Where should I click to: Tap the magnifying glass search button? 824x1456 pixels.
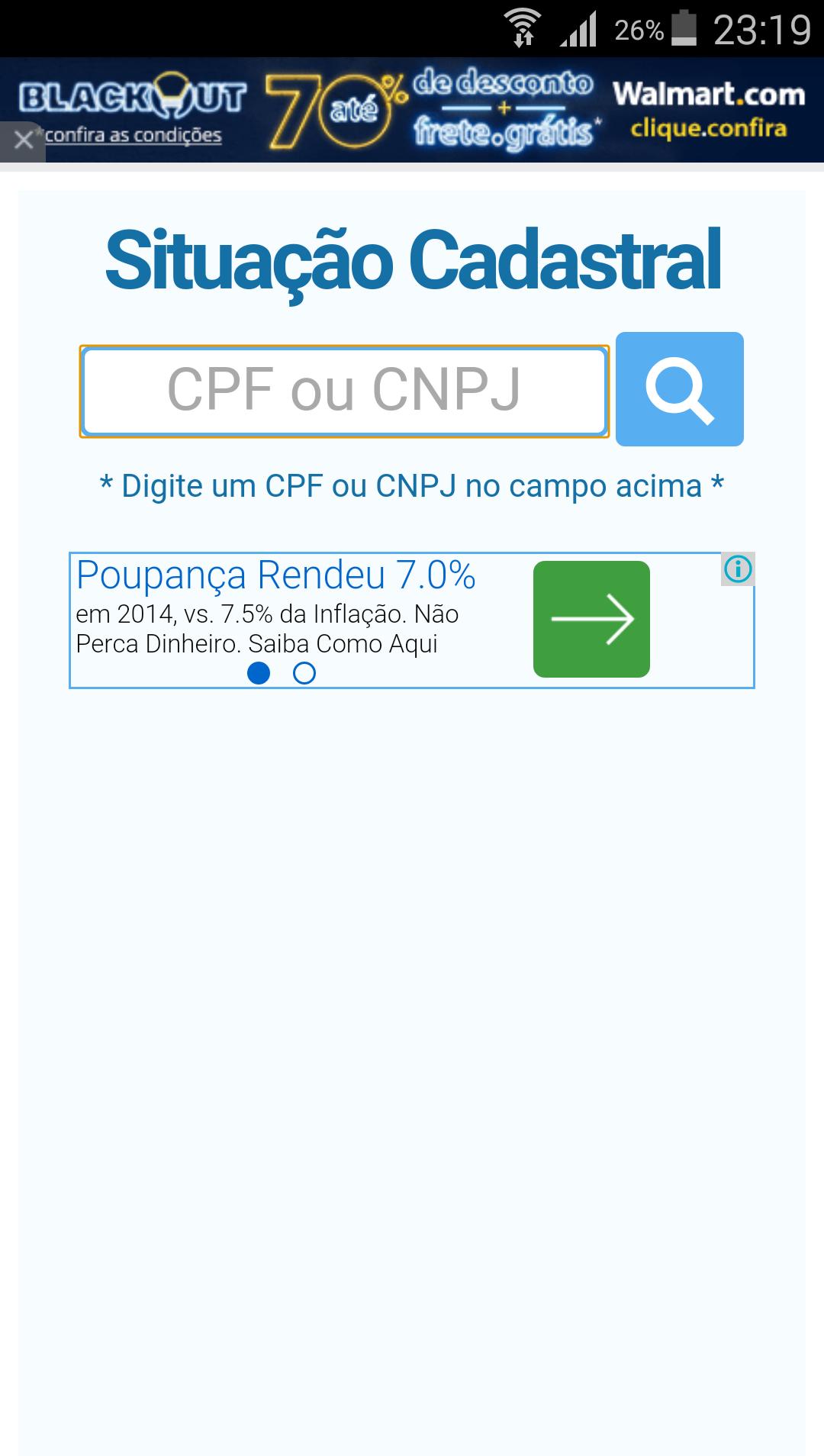(679, 389)
